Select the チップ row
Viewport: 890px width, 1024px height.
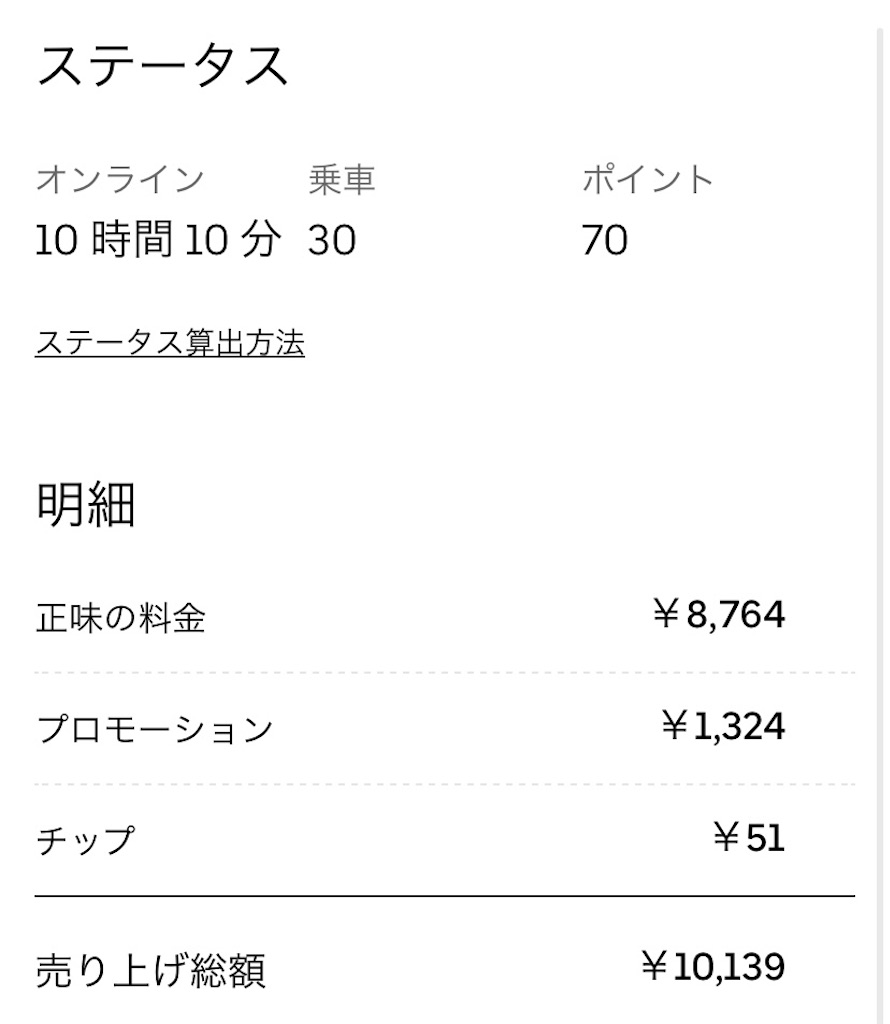click(85, 840)
